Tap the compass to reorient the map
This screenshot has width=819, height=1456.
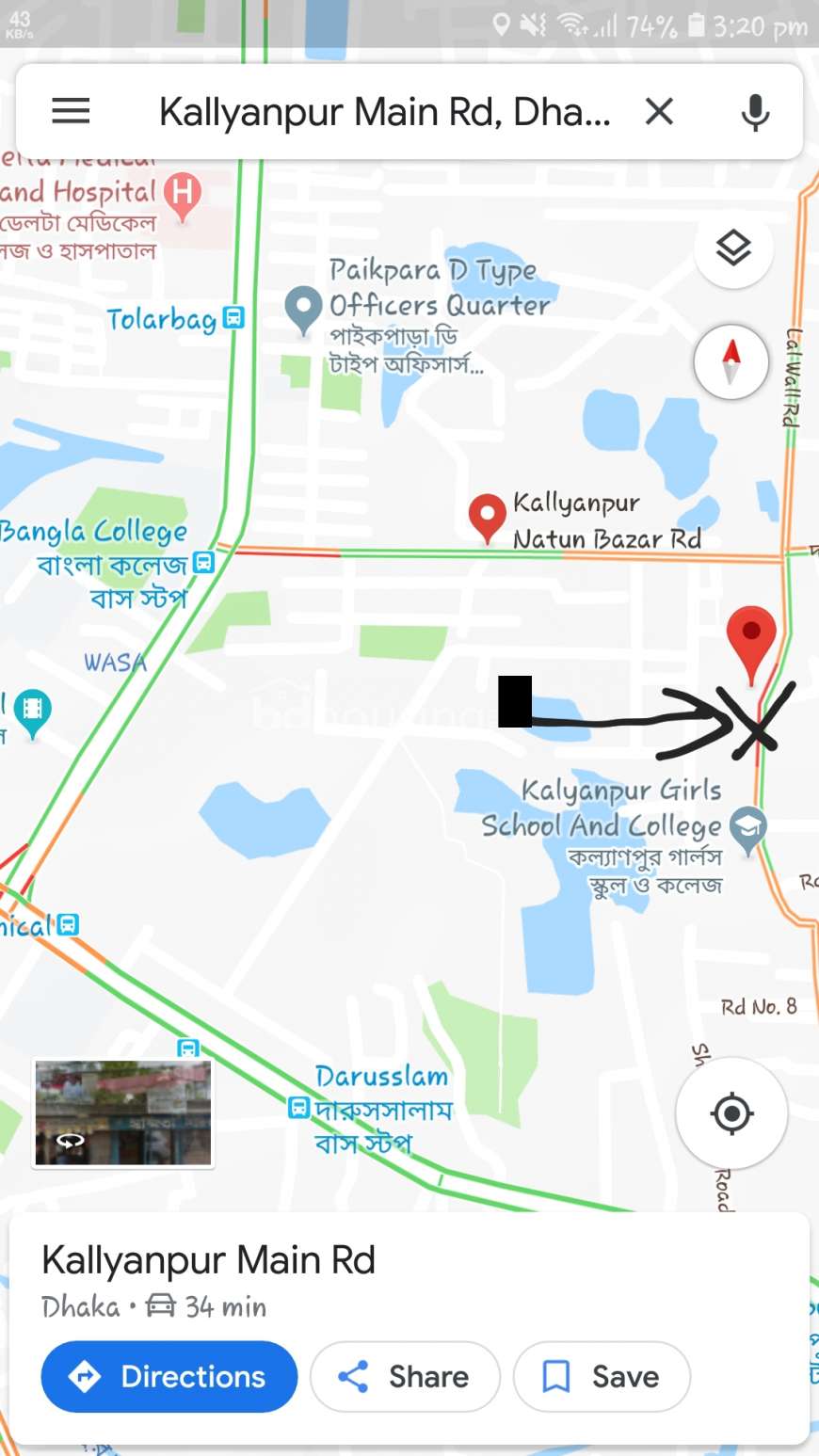731,362
